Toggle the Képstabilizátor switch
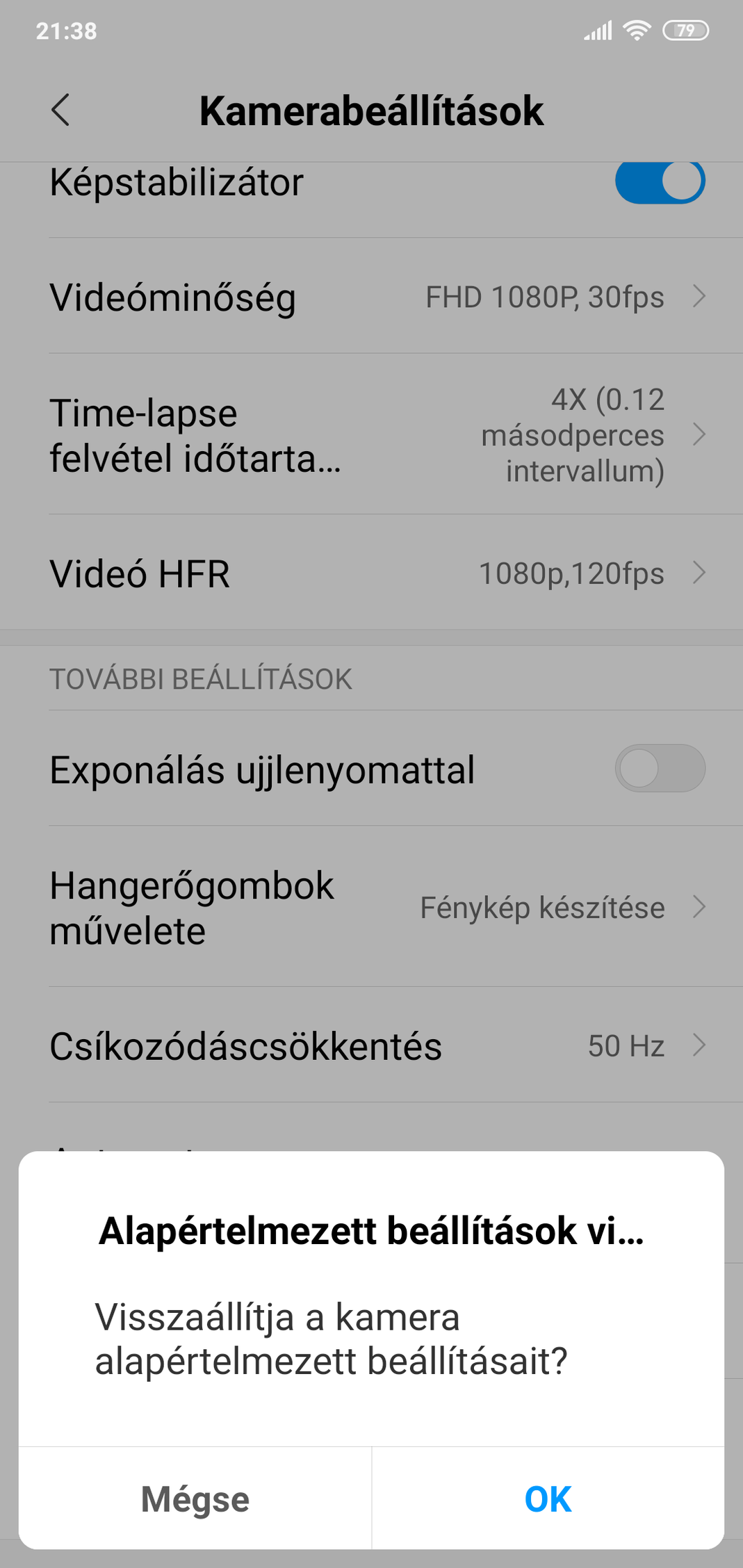 tap(660, 182)
